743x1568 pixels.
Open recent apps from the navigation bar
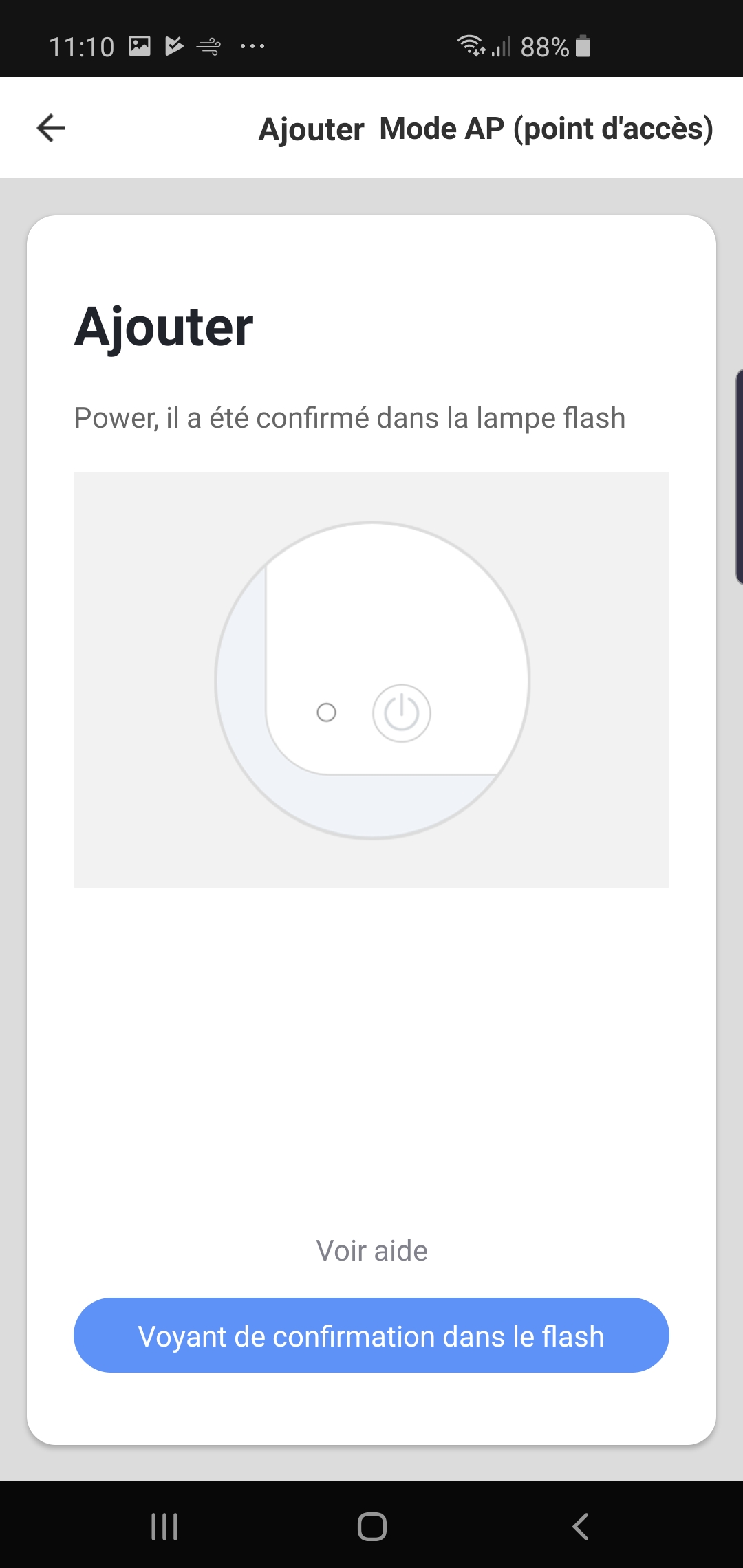coord(164,1526)
